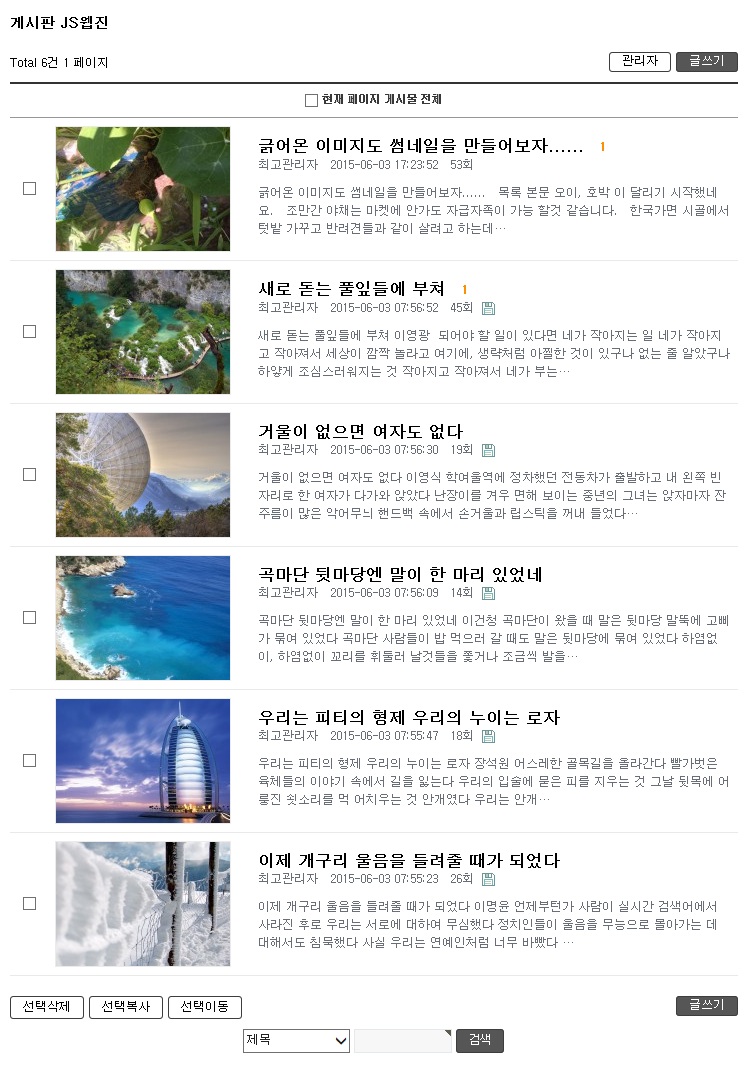
Task: Open post 곡마단 뒷마당엔 말이 한 마리 있었네
Action: pyautogui.click(x=400, y=575)
